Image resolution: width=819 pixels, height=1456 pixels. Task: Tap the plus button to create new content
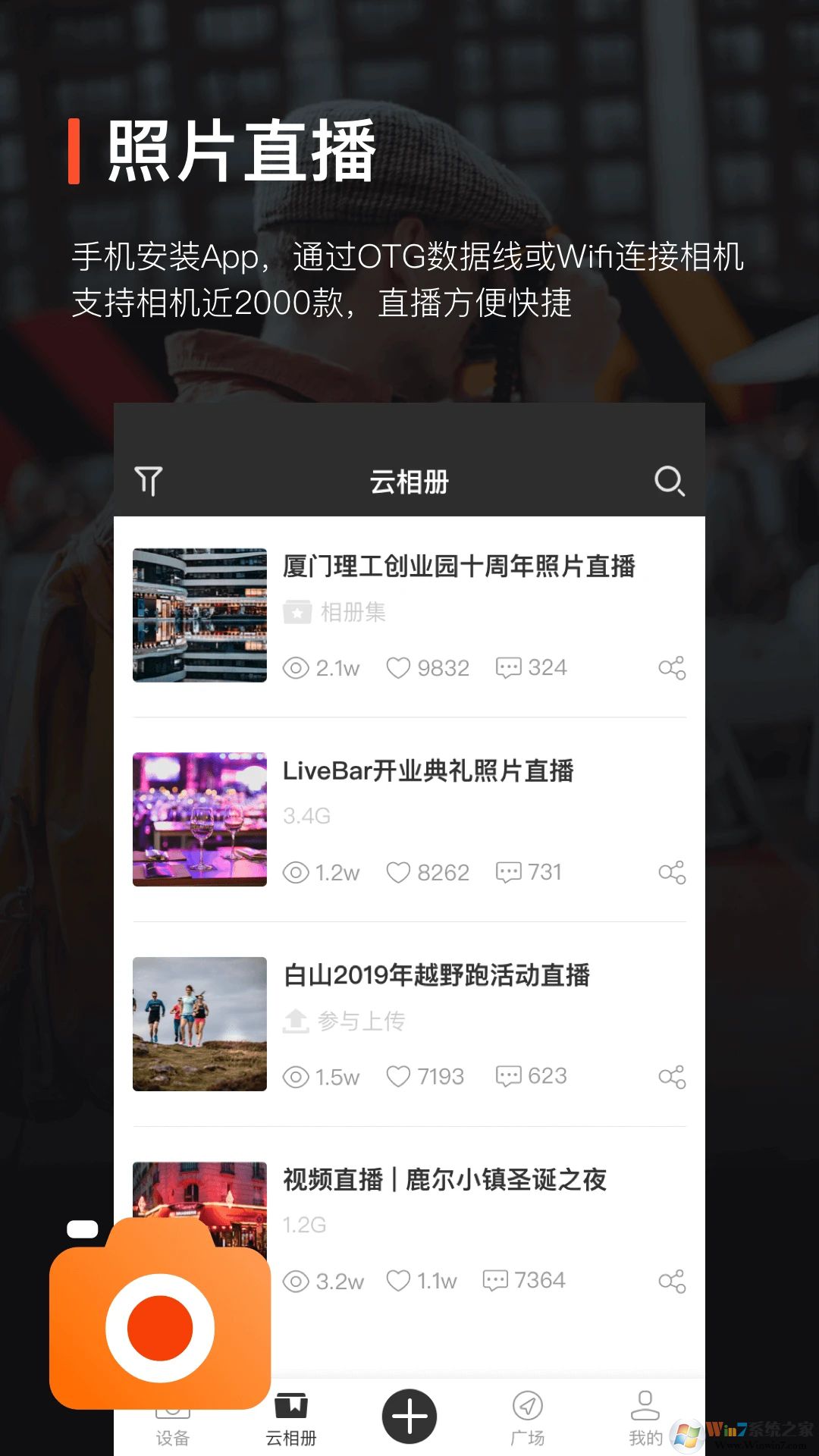409,1412
